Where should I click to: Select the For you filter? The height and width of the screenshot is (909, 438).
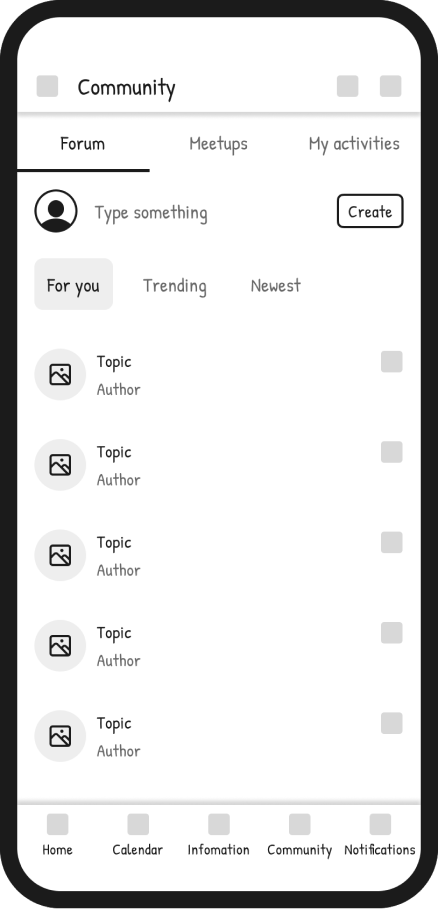pos(74,284)
